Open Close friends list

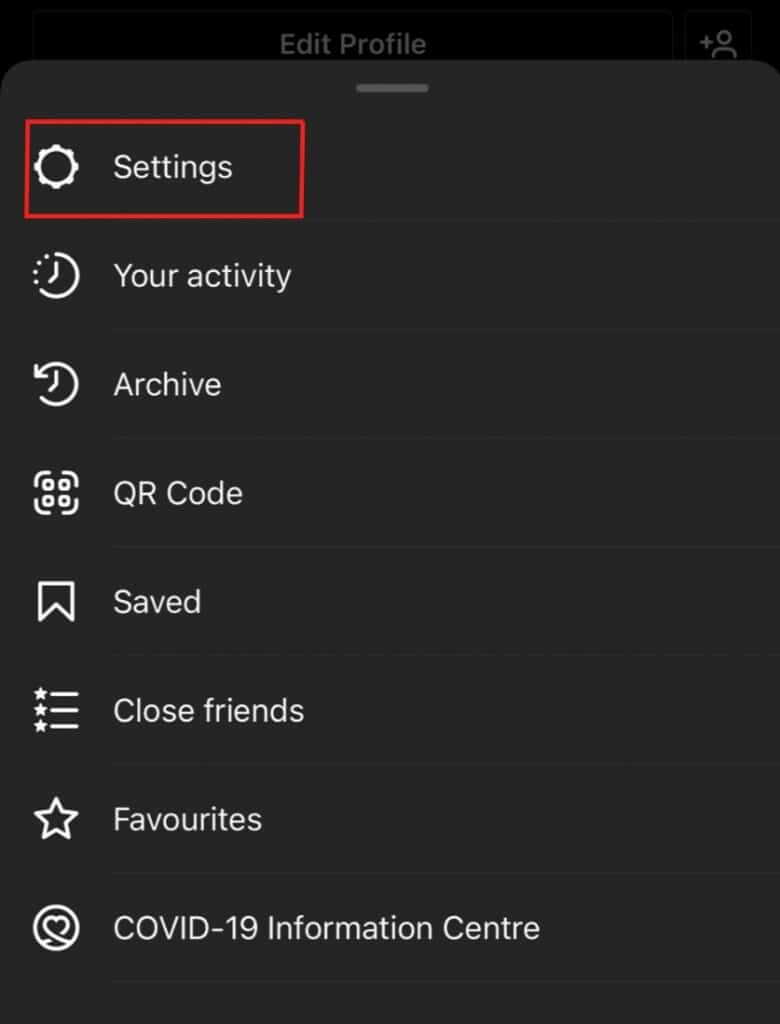click(208, 711)
